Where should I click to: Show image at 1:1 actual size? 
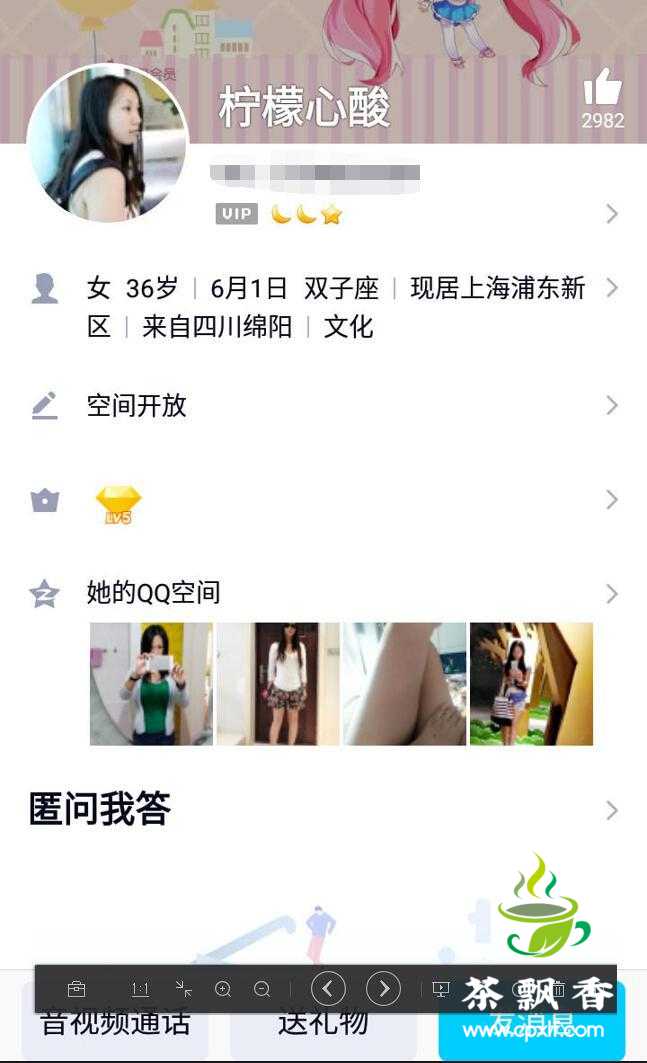(140, 989)
